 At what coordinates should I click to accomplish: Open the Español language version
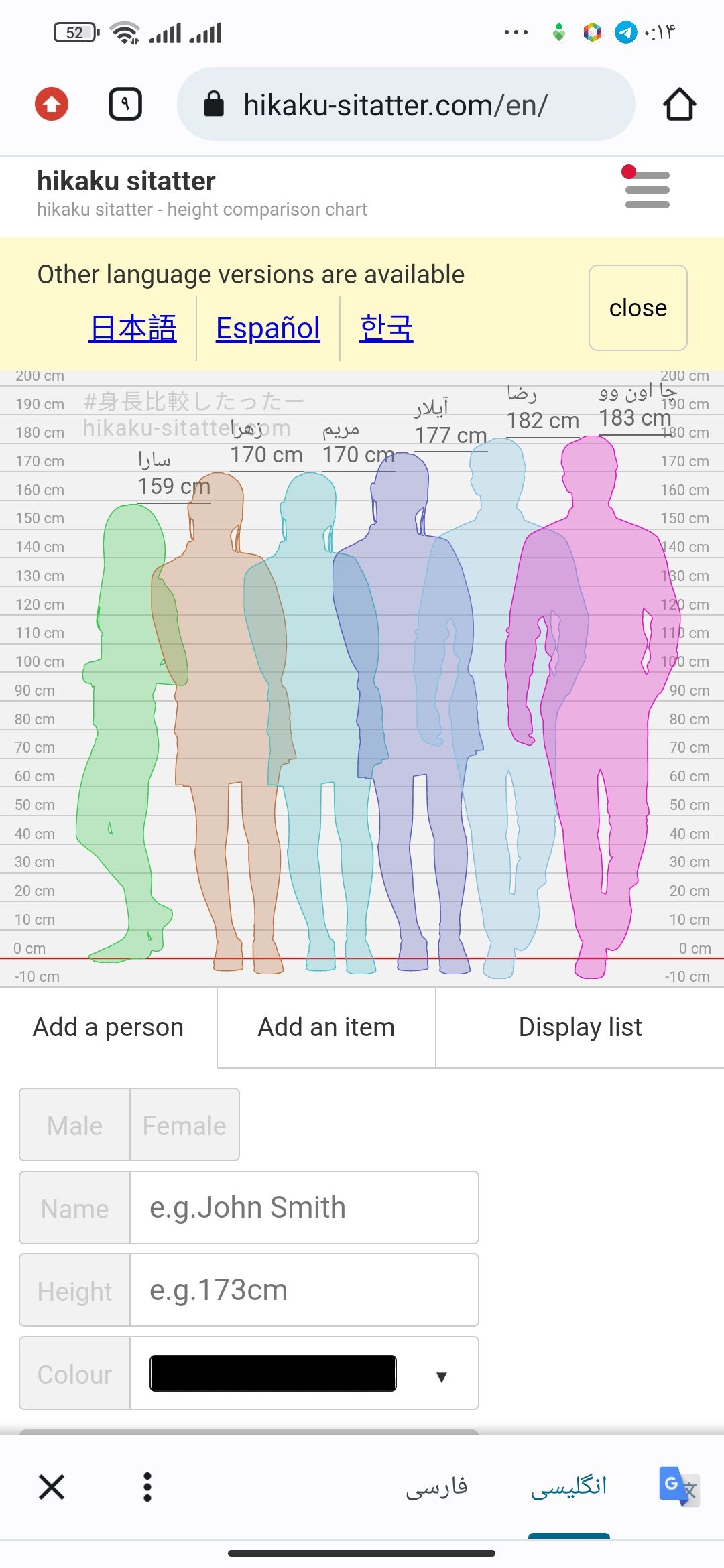(x=267, y=328)
